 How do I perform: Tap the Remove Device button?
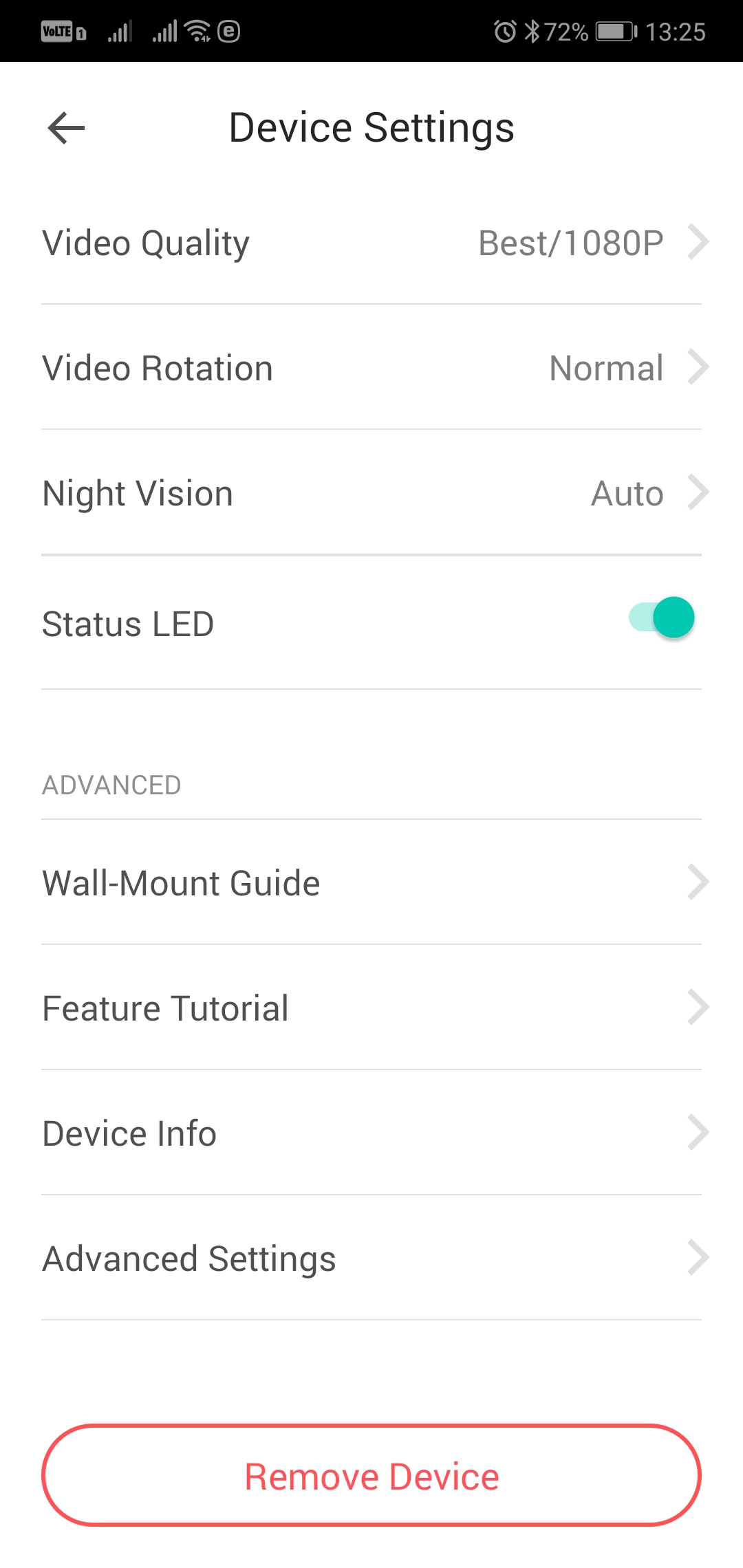(371, 1475)
